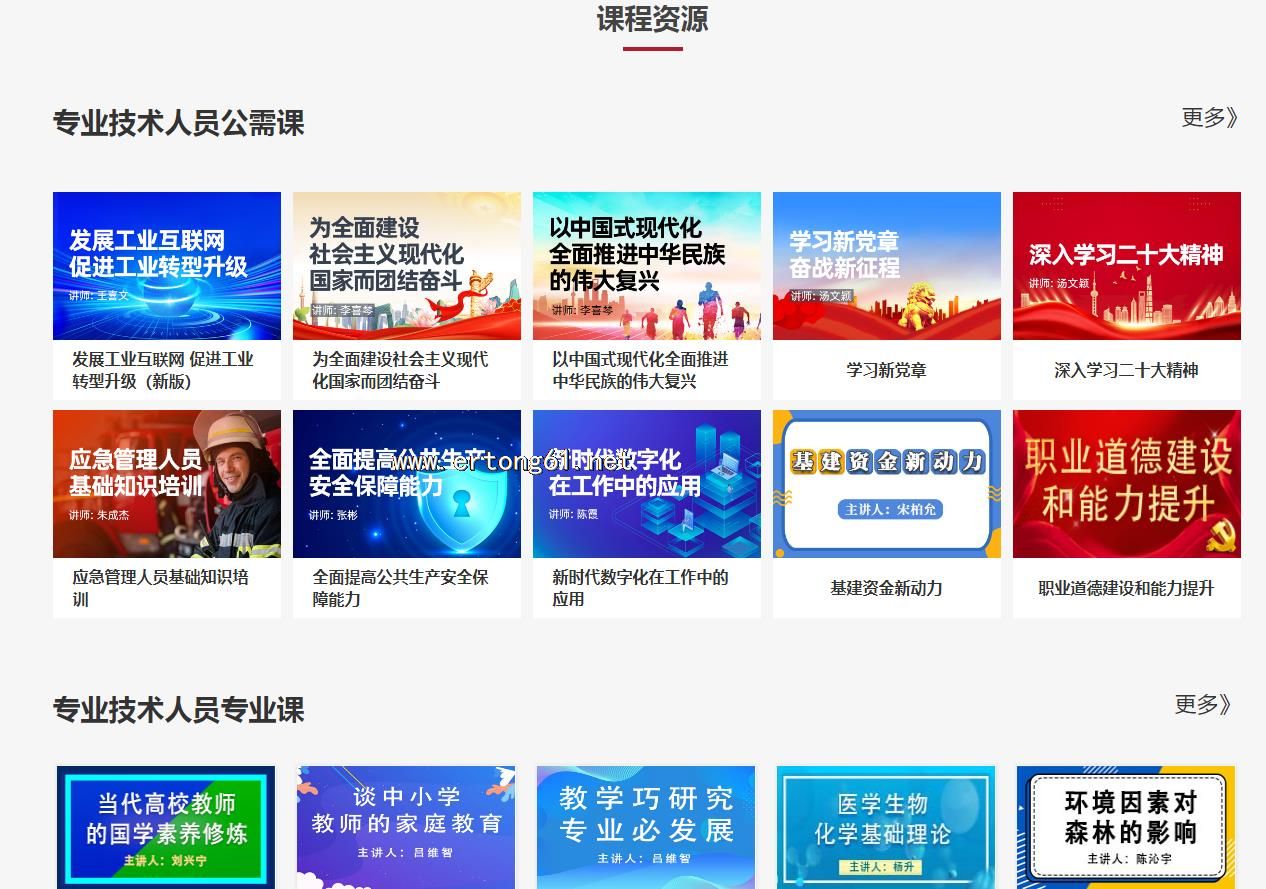The width and height of the screenshot is (1266, 889).
Task: Select the 全面提高公共生产安全保障能力 course
Action: 406,484
